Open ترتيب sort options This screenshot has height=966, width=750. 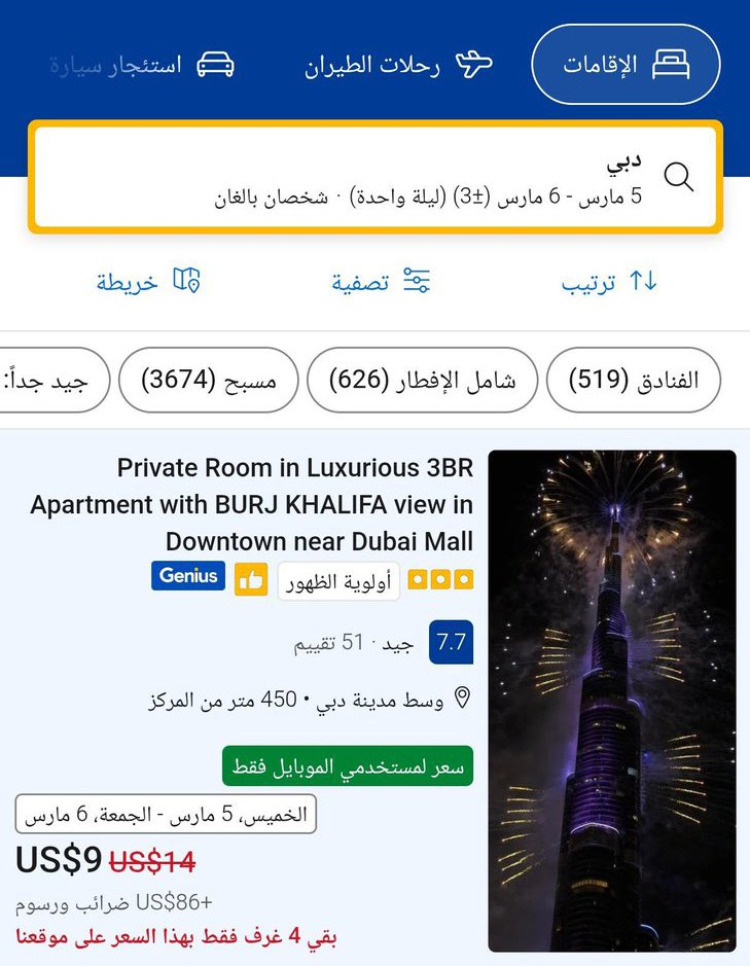point(608,283)
